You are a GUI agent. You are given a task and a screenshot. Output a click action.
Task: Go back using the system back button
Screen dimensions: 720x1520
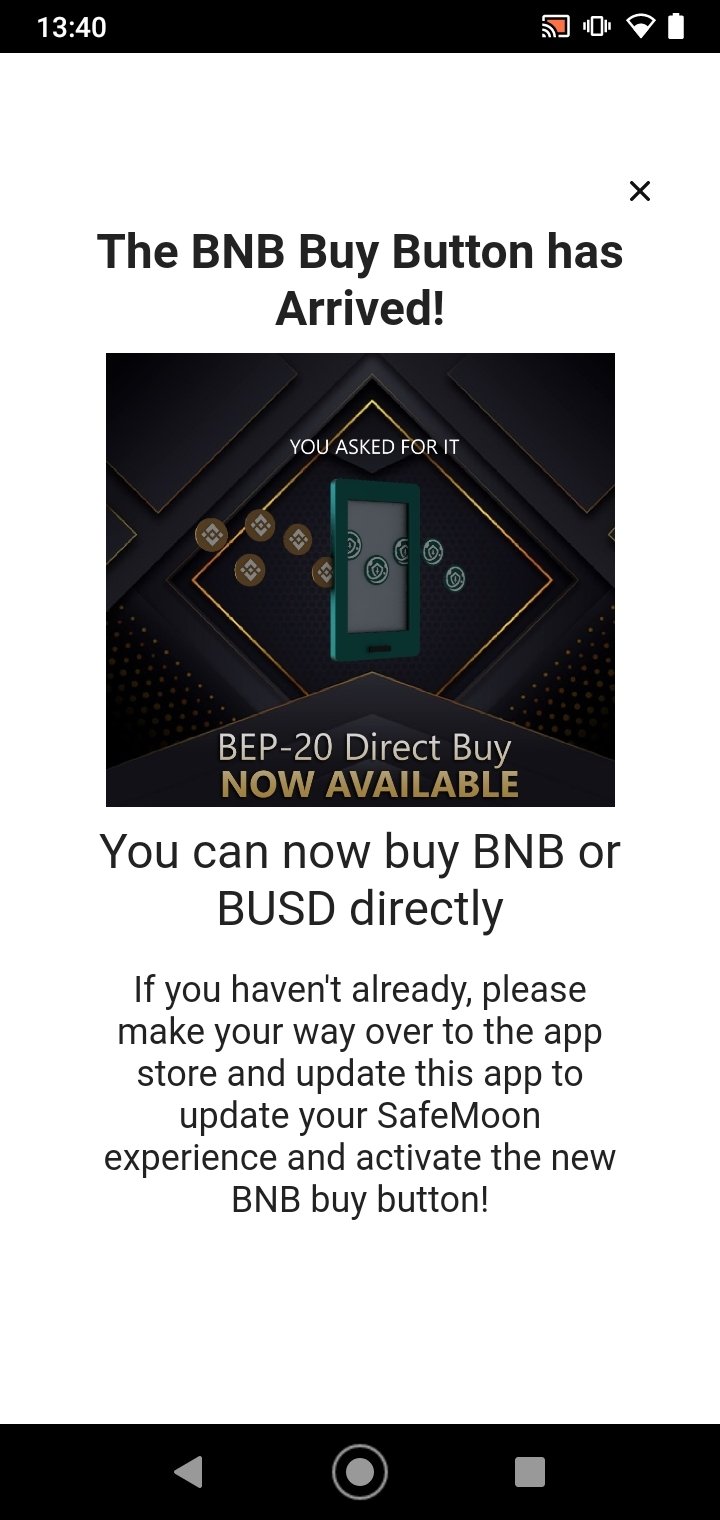pos(188,1472)
